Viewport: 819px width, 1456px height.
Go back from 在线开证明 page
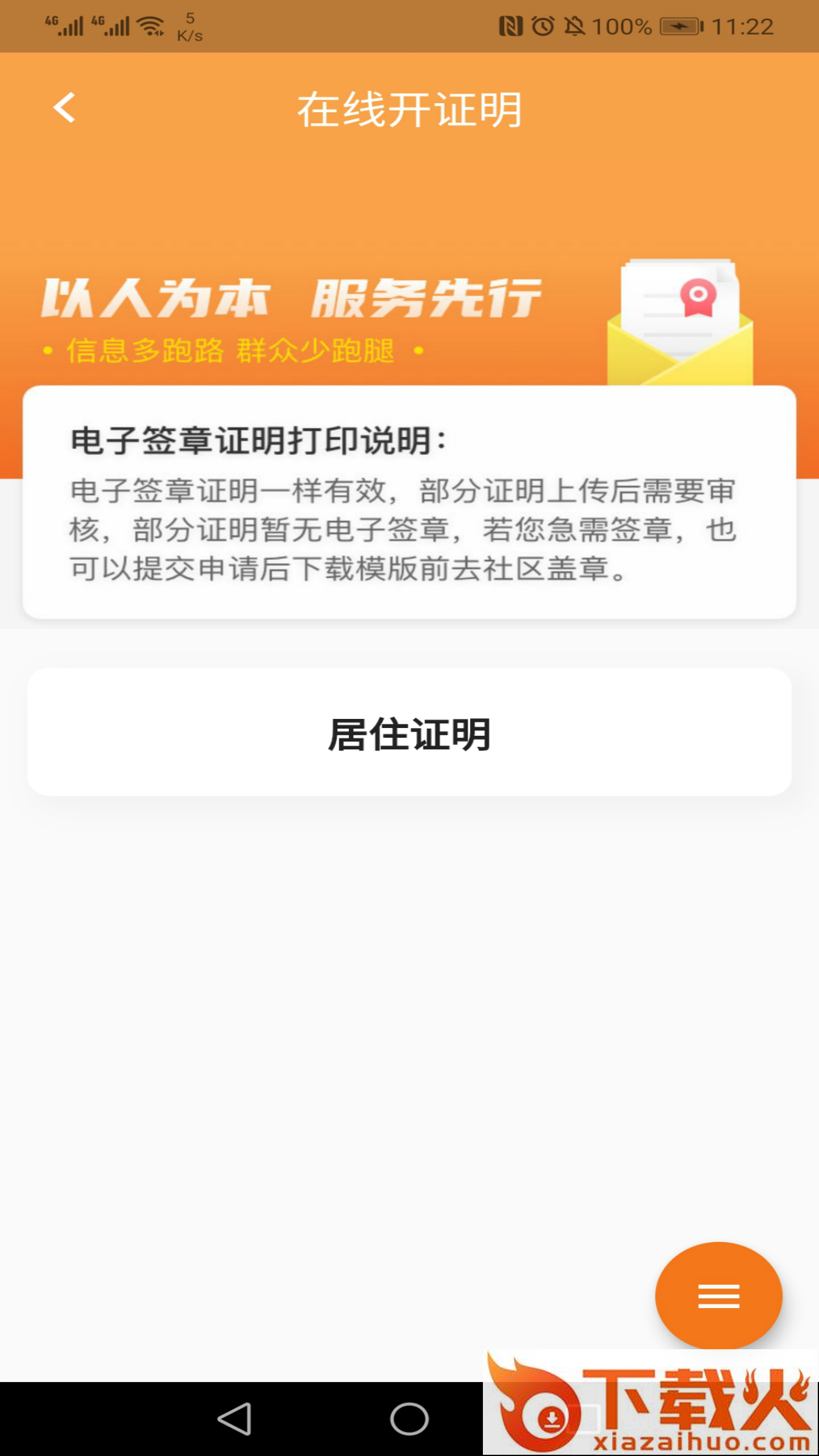pyautogui.click(x=64, y=108)
